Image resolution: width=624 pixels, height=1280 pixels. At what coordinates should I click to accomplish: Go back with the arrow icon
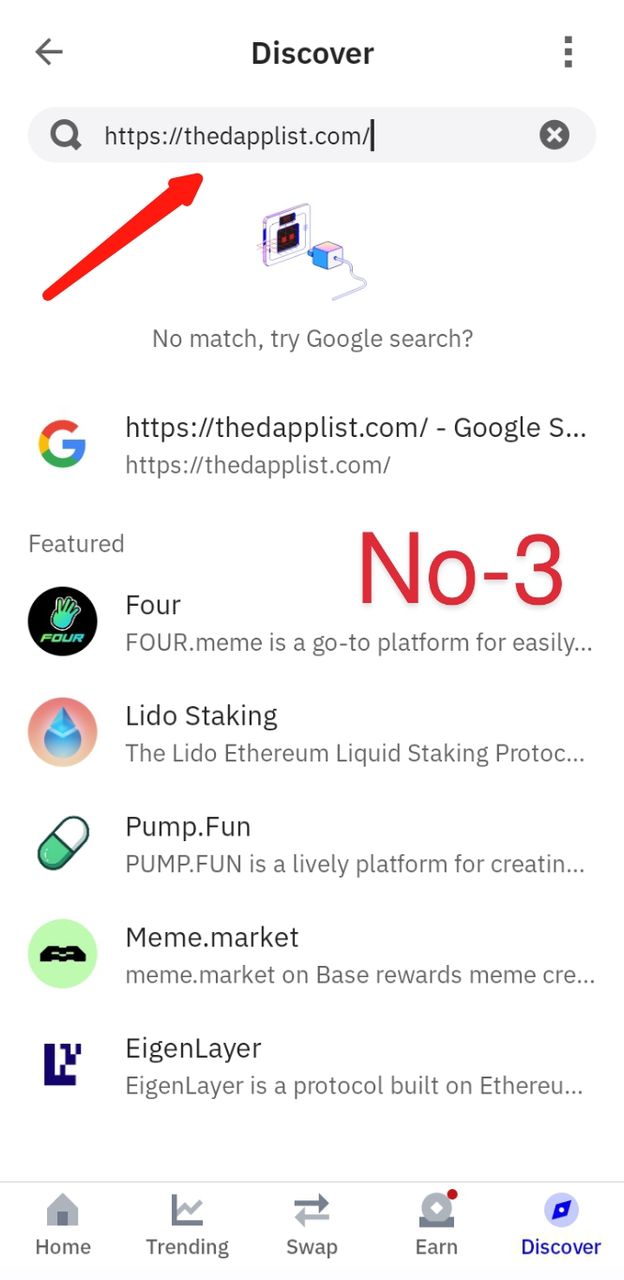(48, 52)
